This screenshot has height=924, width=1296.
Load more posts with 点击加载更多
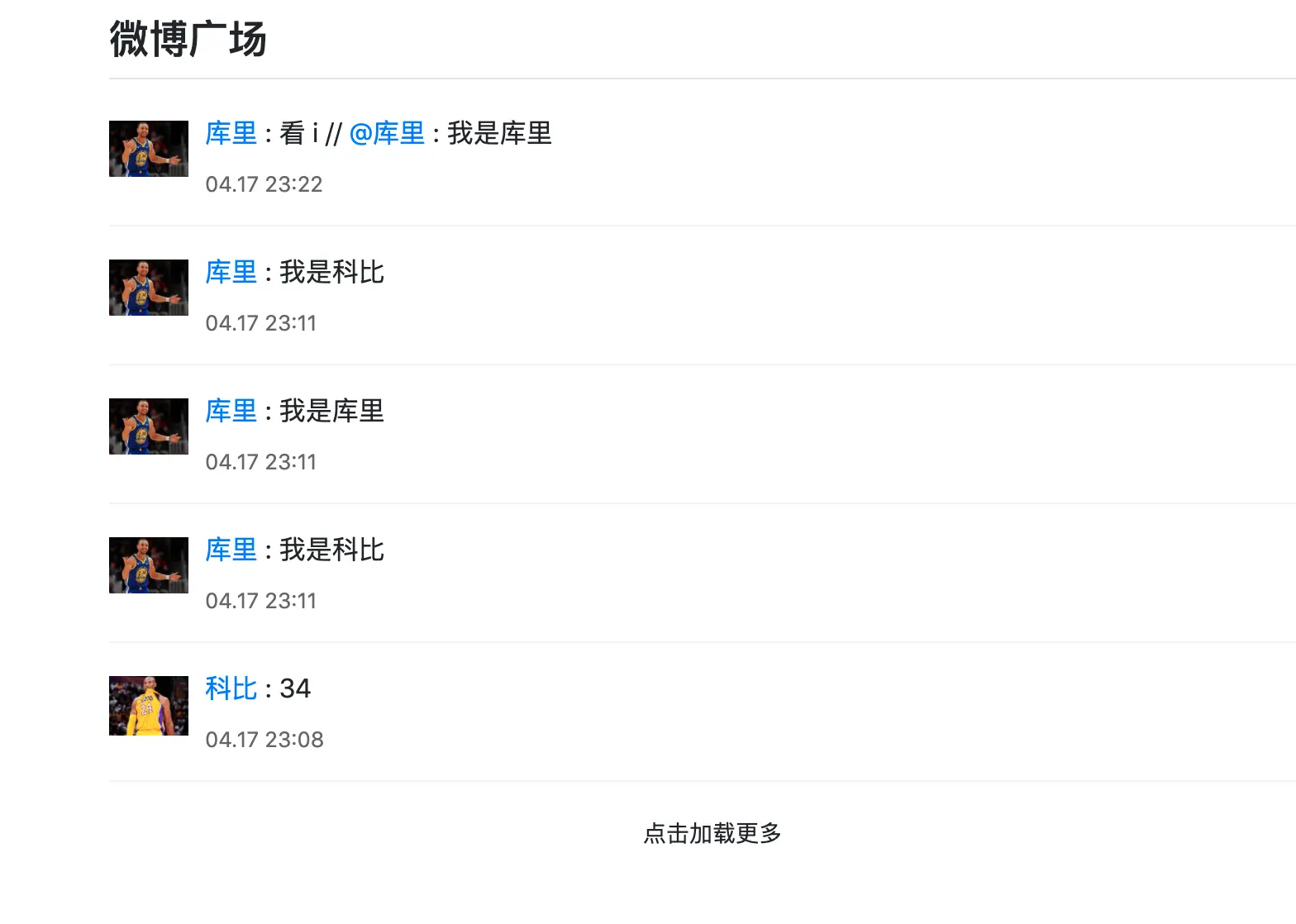point(712,833)
